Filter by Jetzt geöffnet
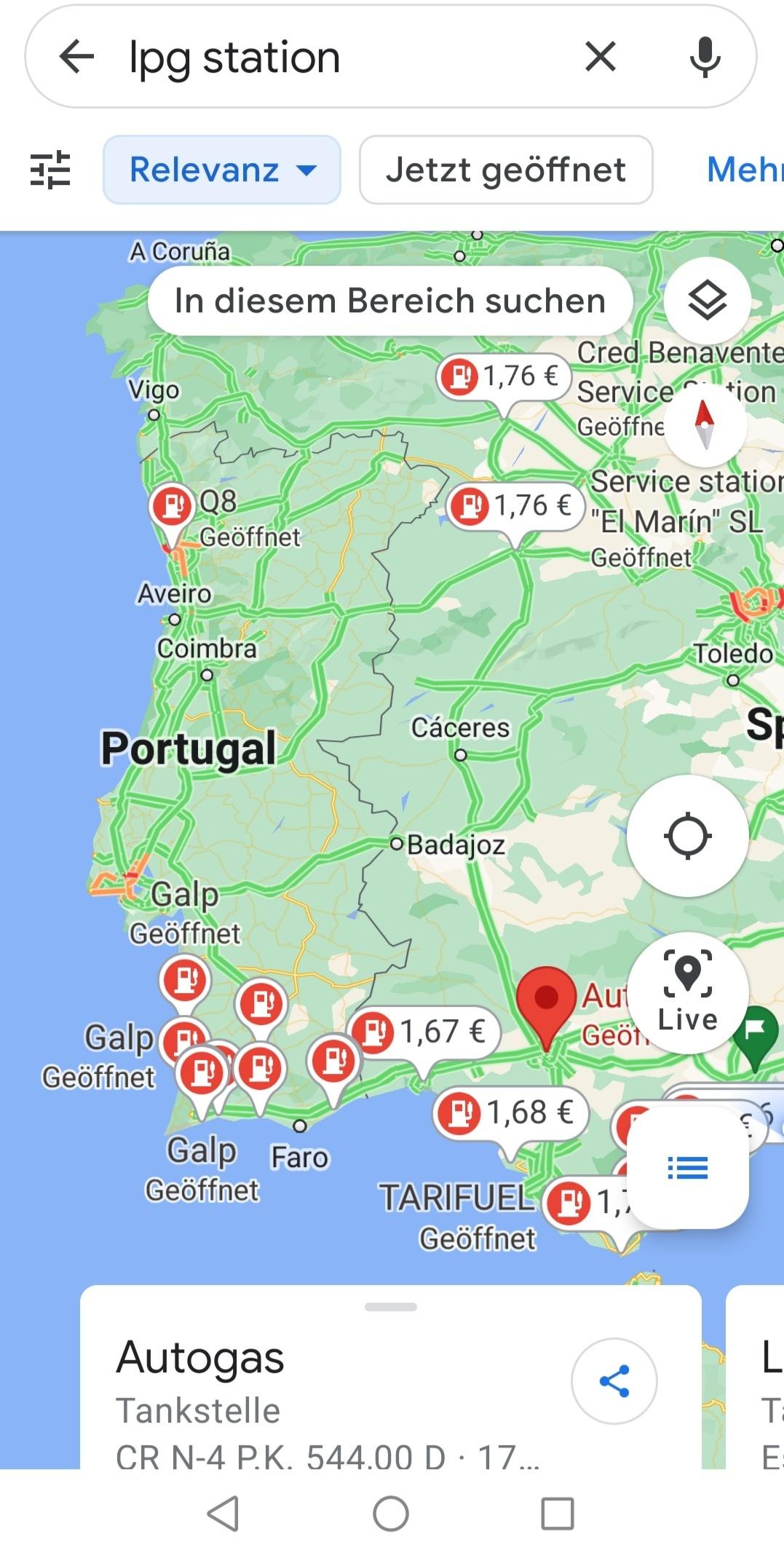Viewport: 784px width, 1558px height. click(x=506, y=170)
